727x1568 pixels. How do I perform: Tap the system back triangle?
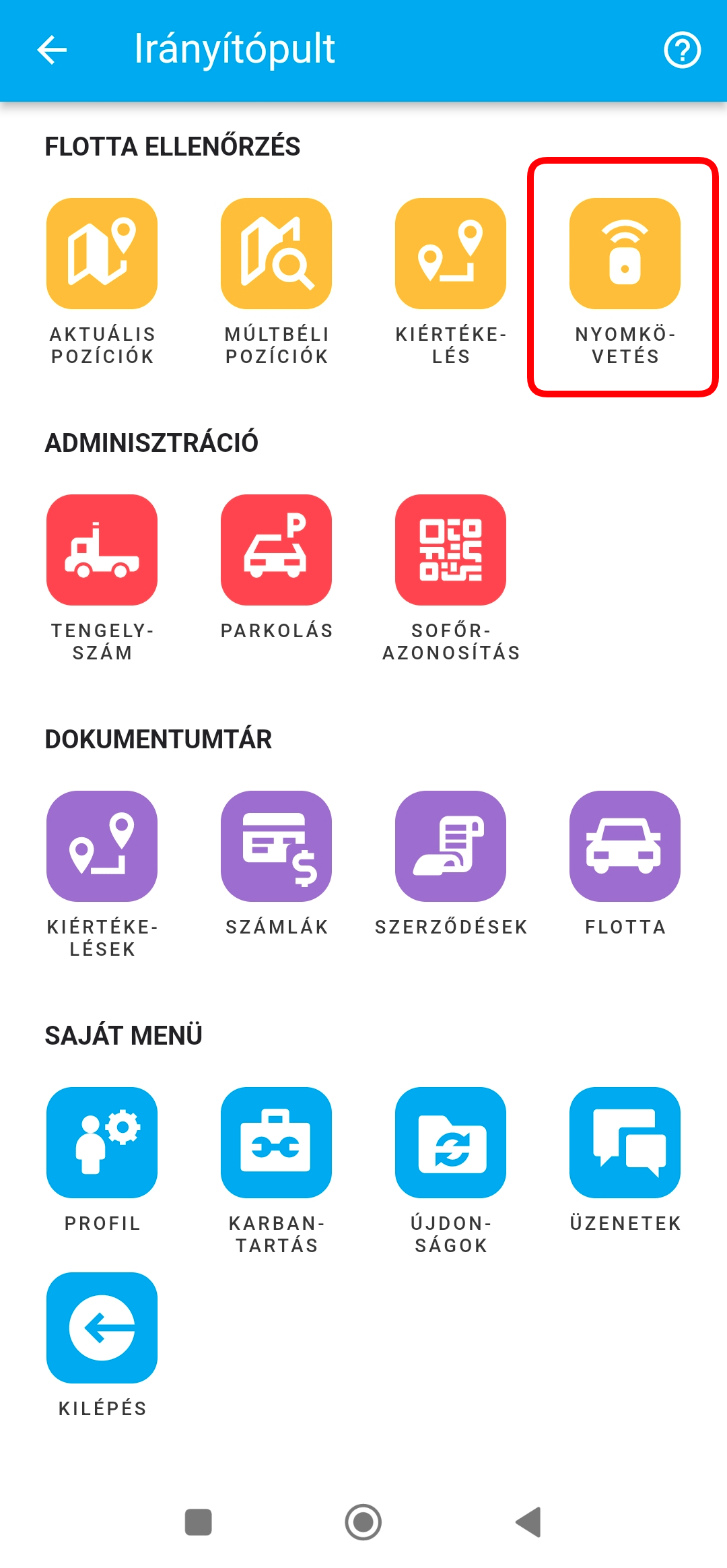point(529,1522)
